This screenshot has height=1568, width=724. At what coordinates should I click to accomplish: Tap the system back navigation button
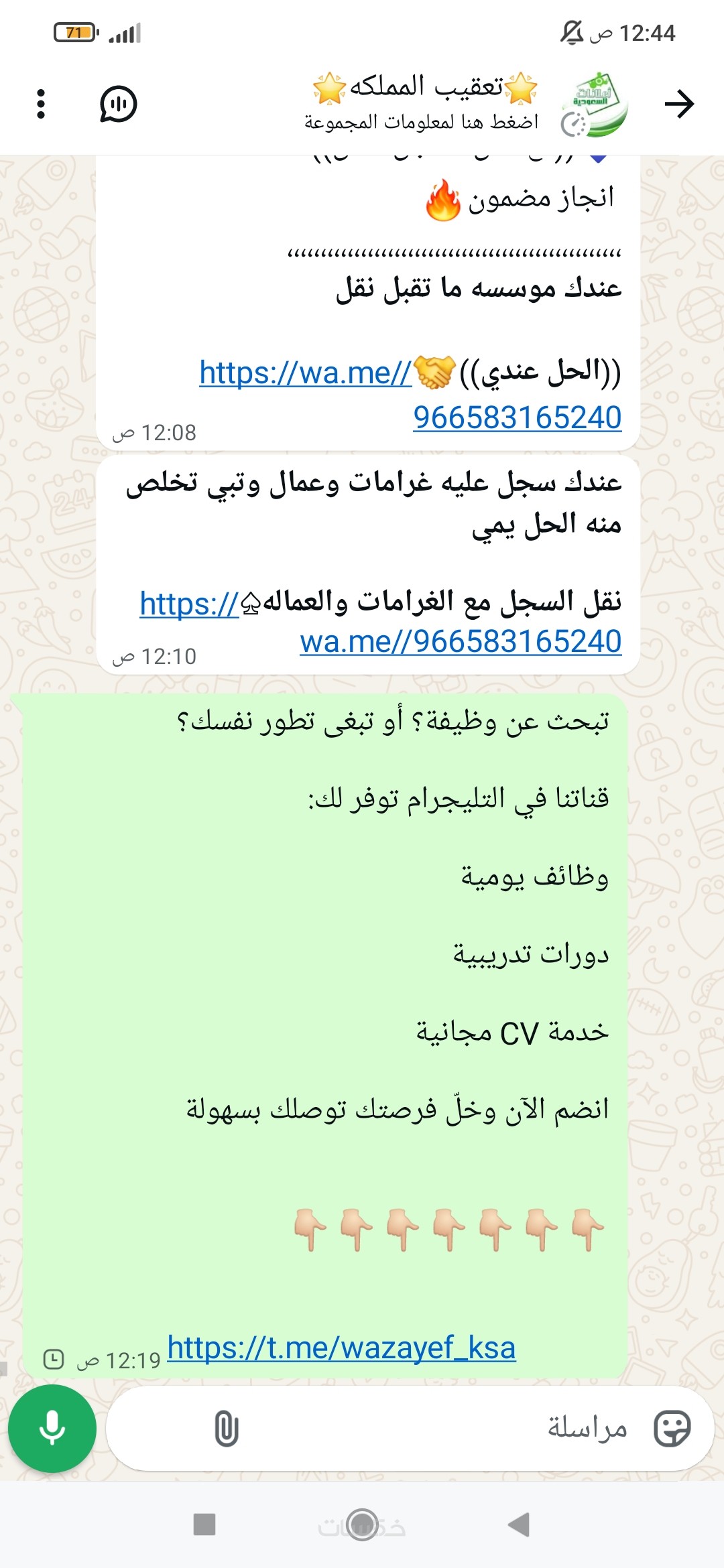point(519,1524)
